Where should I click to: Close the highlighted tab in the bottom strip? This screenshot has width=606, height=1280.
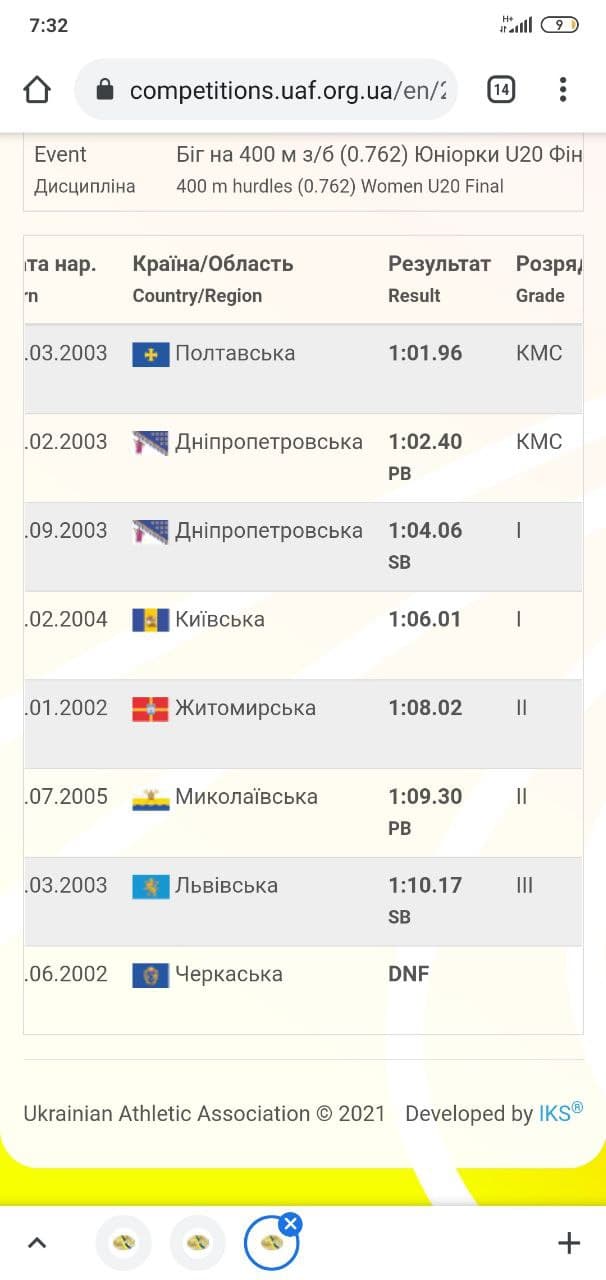click(x=290, y=1223)
